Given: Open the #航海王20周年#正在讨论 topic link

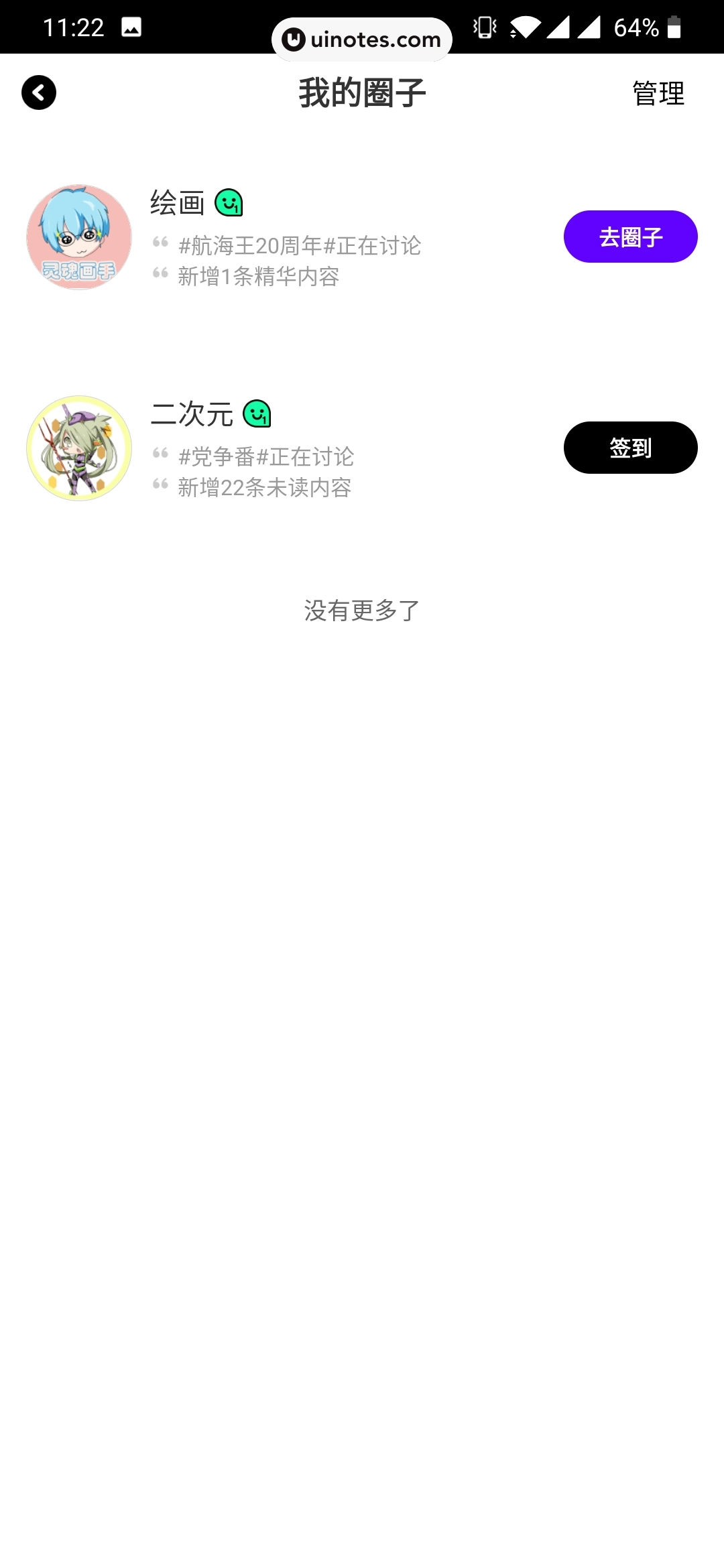Looking at the screenshot, I should [x=300, y=246].
